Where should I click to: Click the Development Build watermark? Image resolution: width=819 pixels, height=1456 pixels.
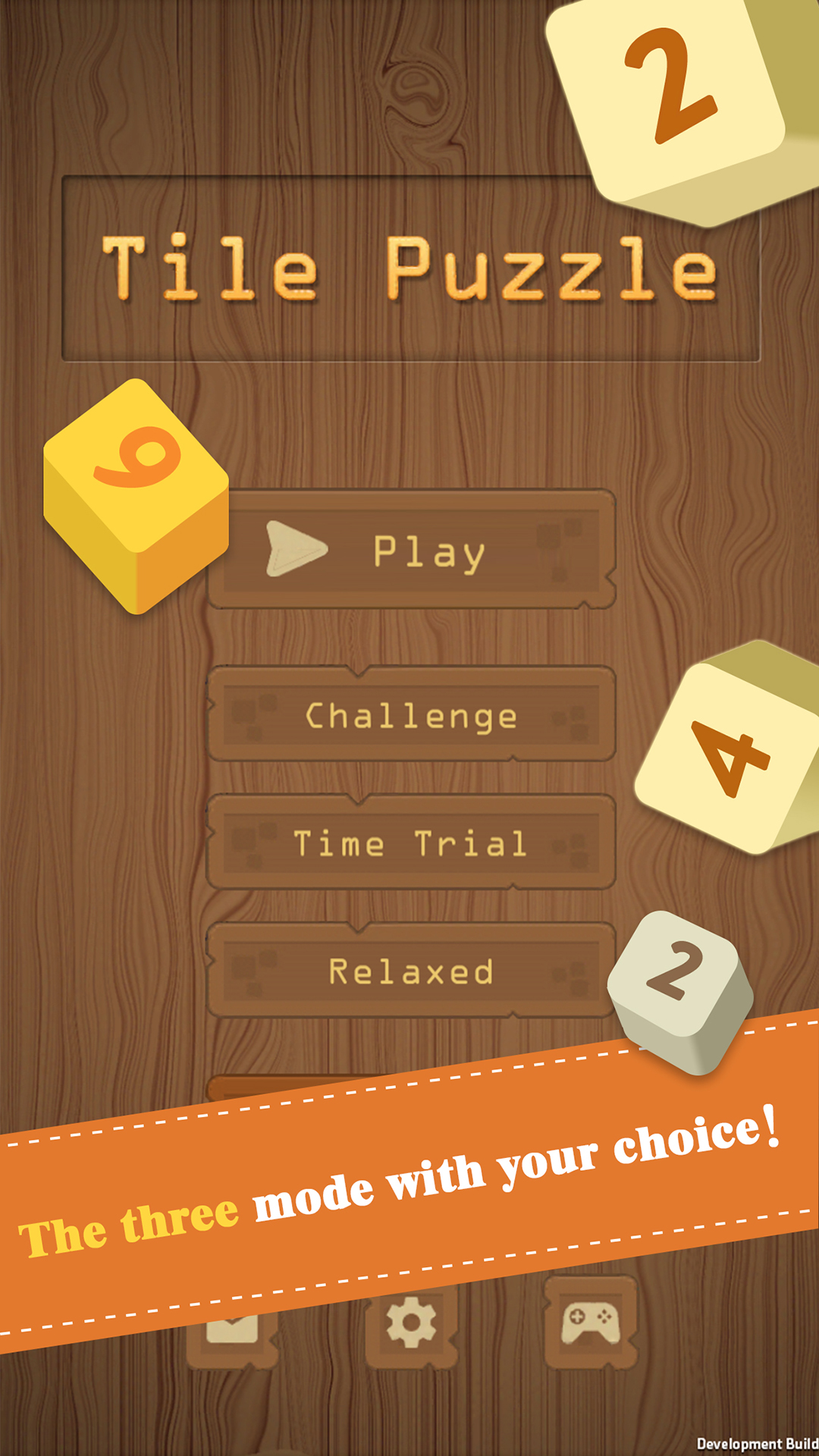(x=751, y=1442)
